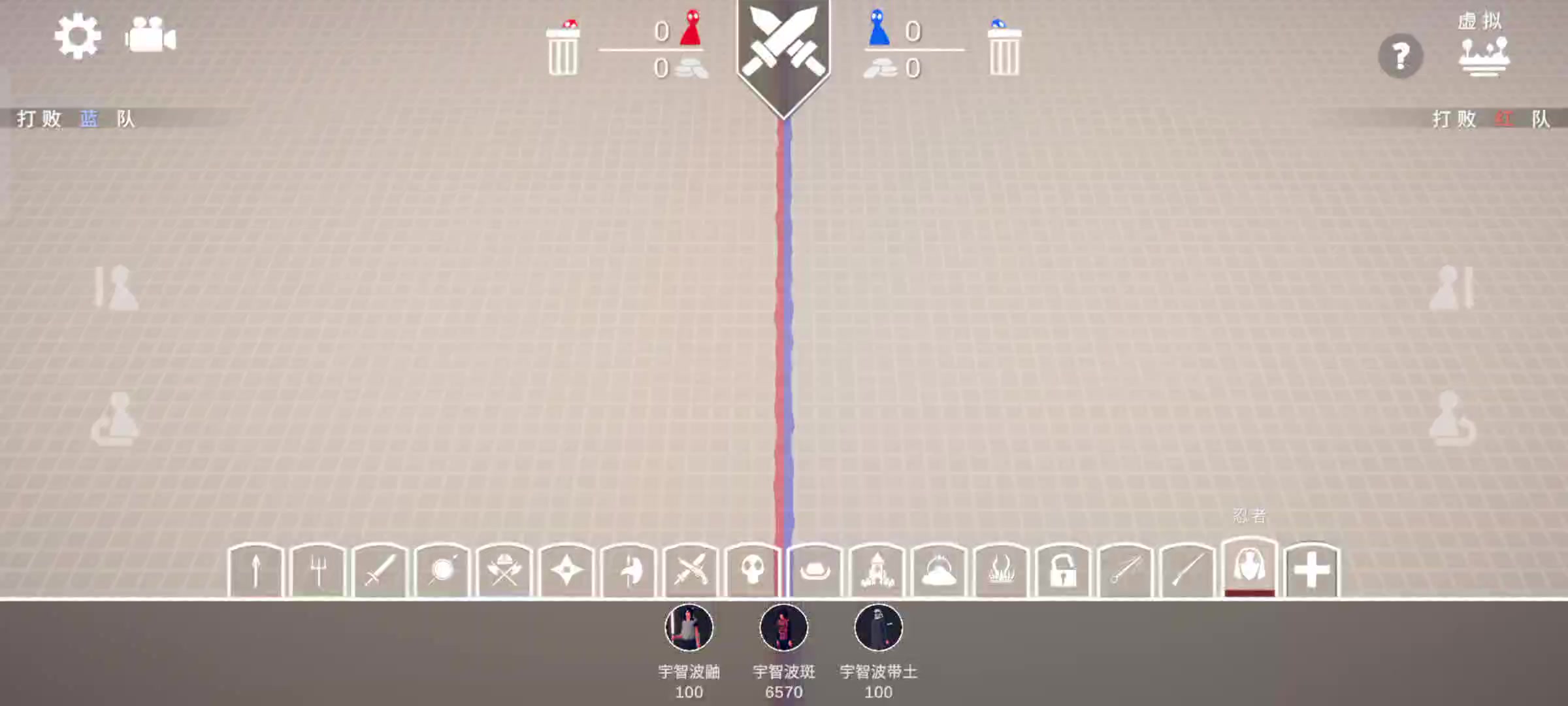Switch to the skull faction tab
The image size is (1568, 706).
pos(753,570)
